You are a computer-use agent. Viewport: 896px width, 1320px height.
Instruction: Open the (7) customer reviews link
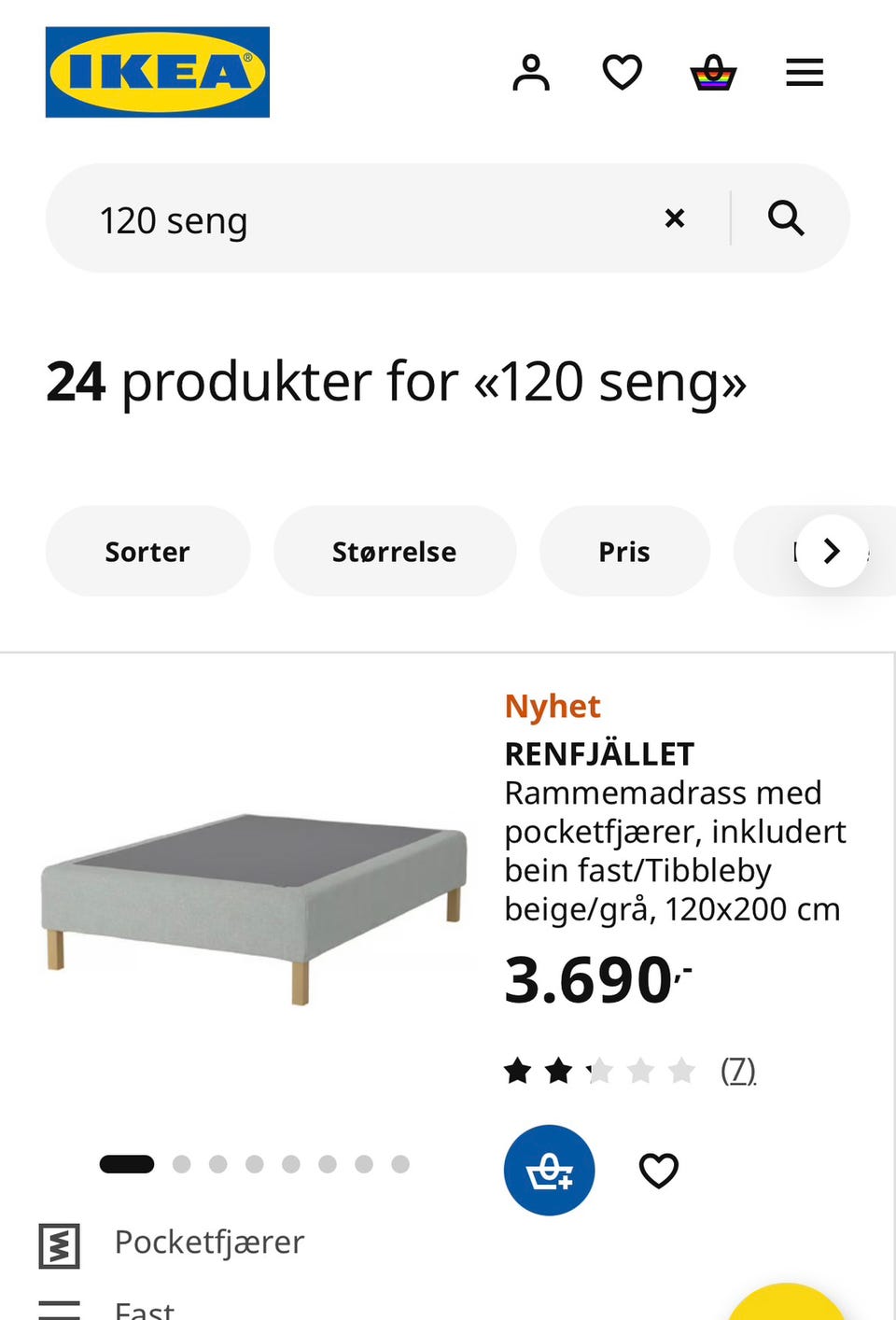pos(738,1071)
